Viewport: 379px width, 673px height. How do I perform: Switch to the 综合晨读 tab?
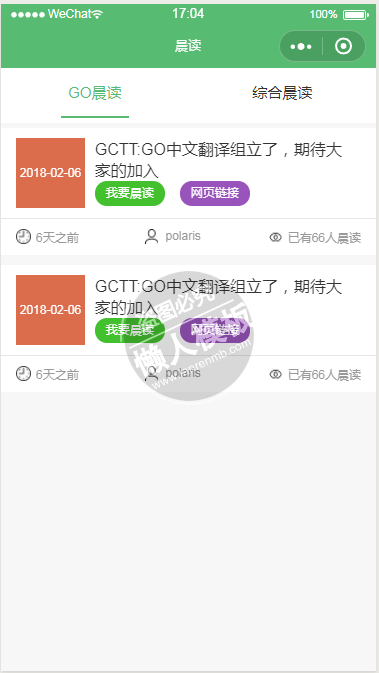pyautogui.click(x=282, y=93)
